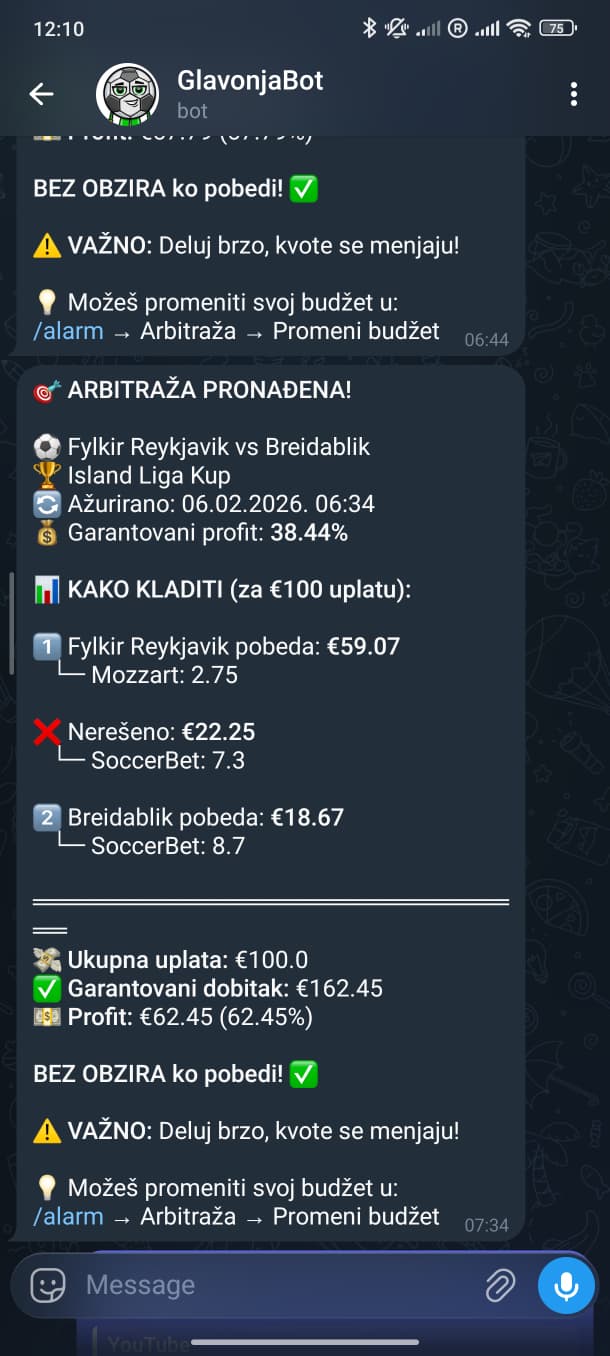Open the three-dot overflow menu
610x1356 pixels.
573,94
